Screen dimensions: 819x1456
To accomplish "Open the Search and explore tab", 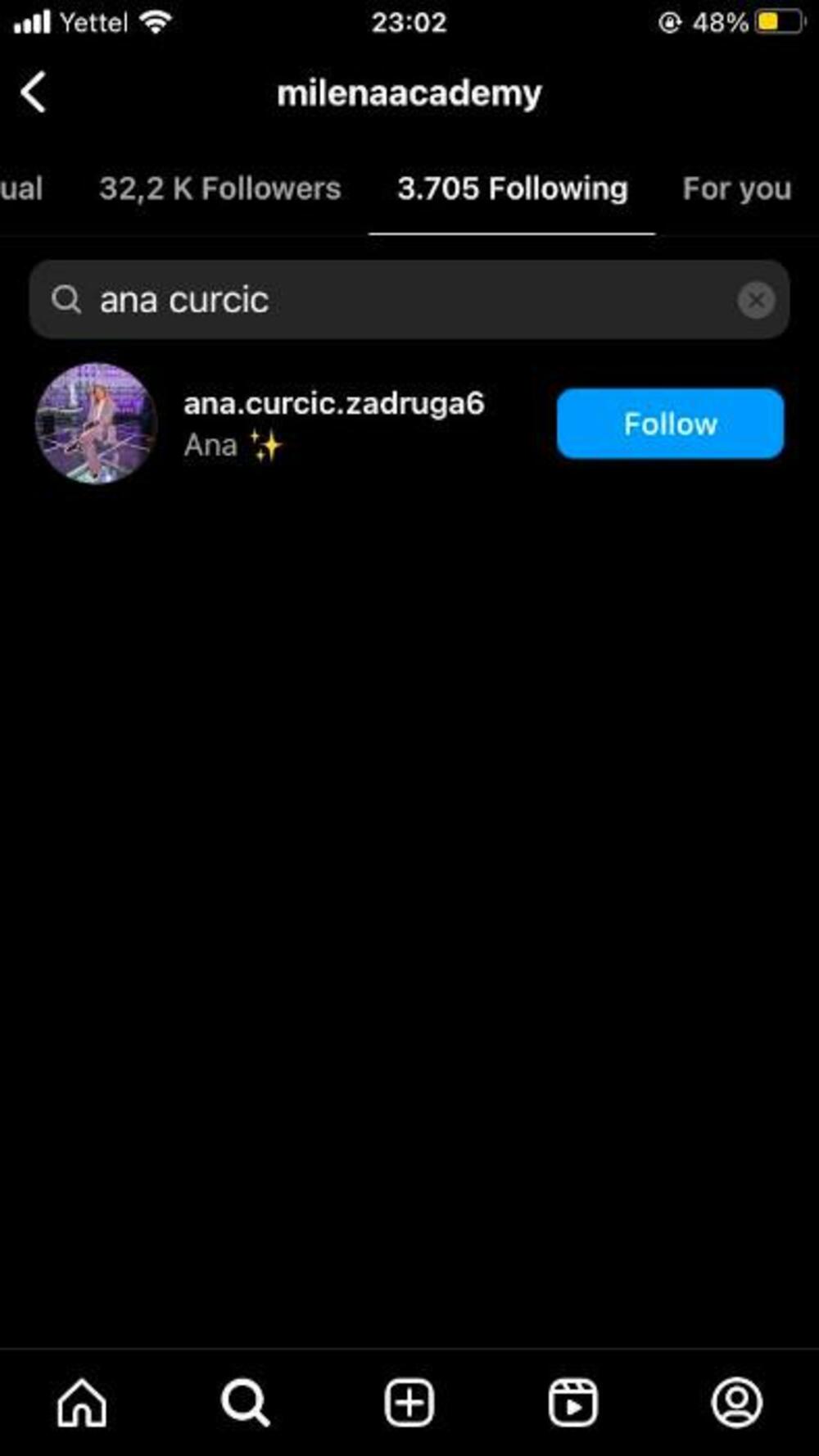I will (245, 1402).
